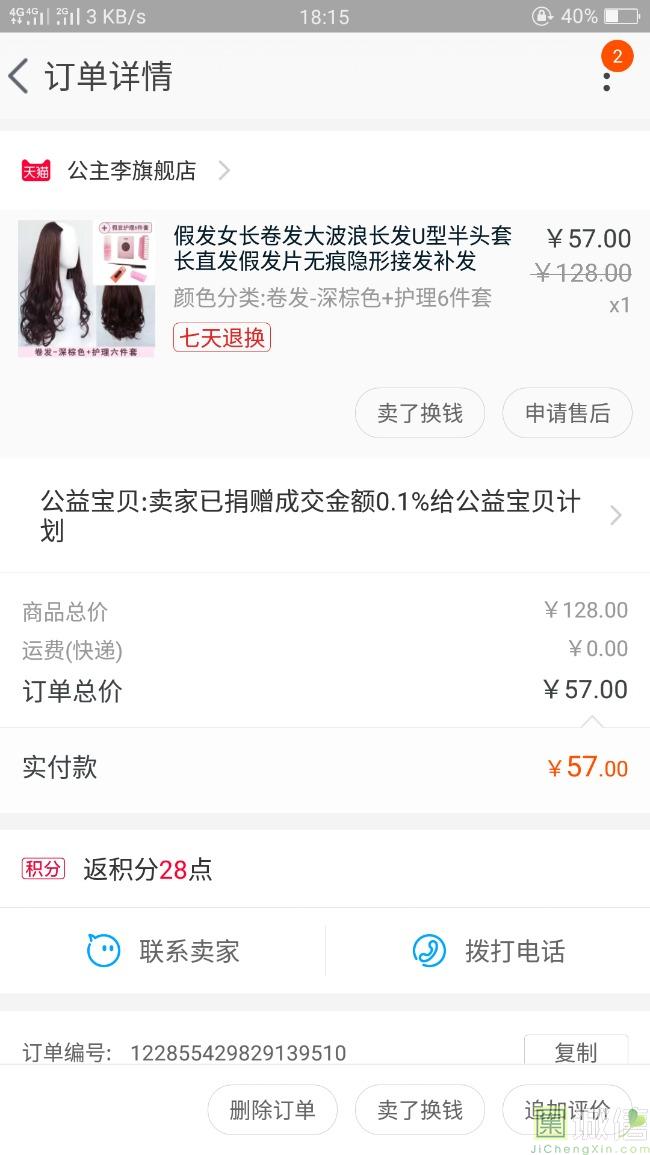Screen dimensions: 650x1155
Task: Tap 卖了换钱 under the product
Action: coord(420,413)
